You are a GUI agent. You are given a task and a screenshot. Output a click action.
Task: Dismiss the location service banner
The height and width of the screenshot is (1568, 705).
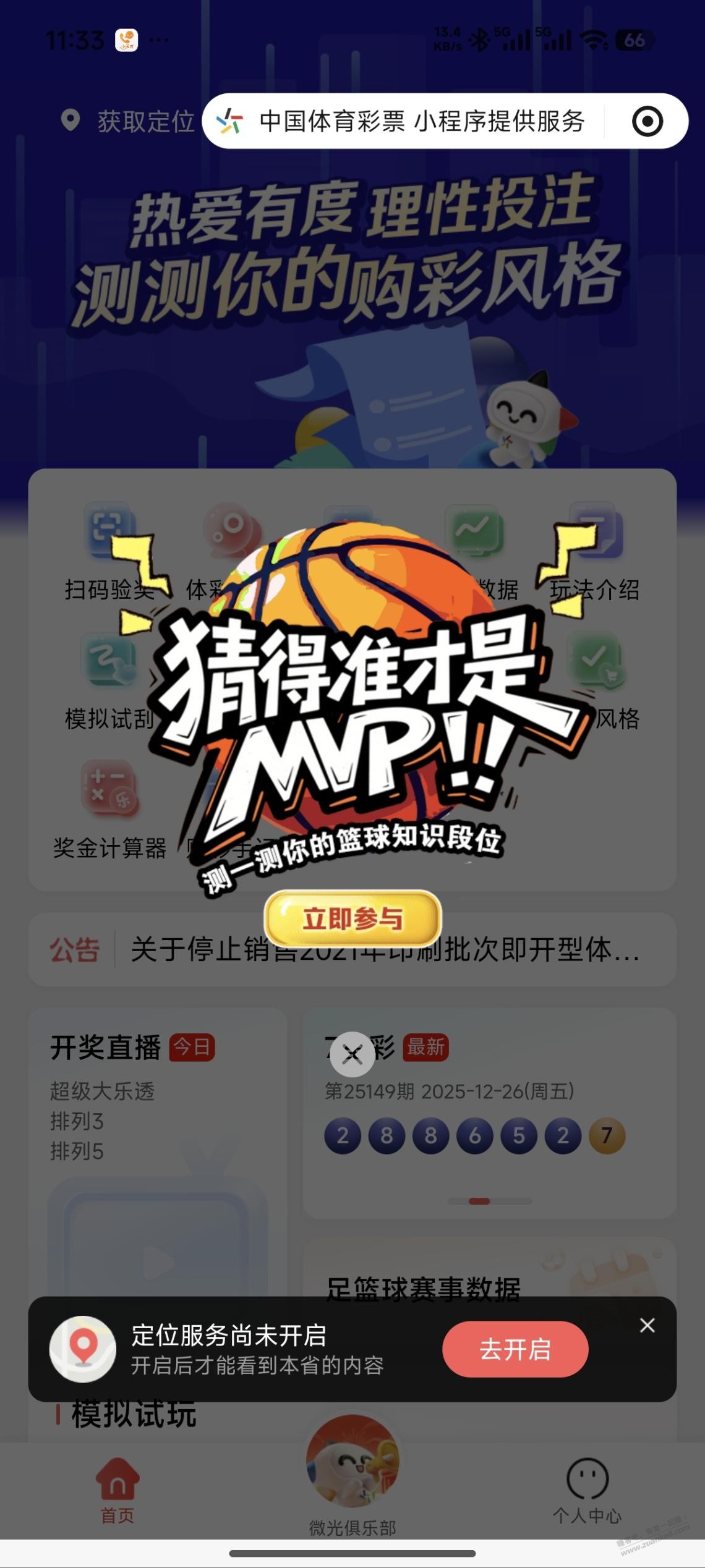[x=647, y=1325]
